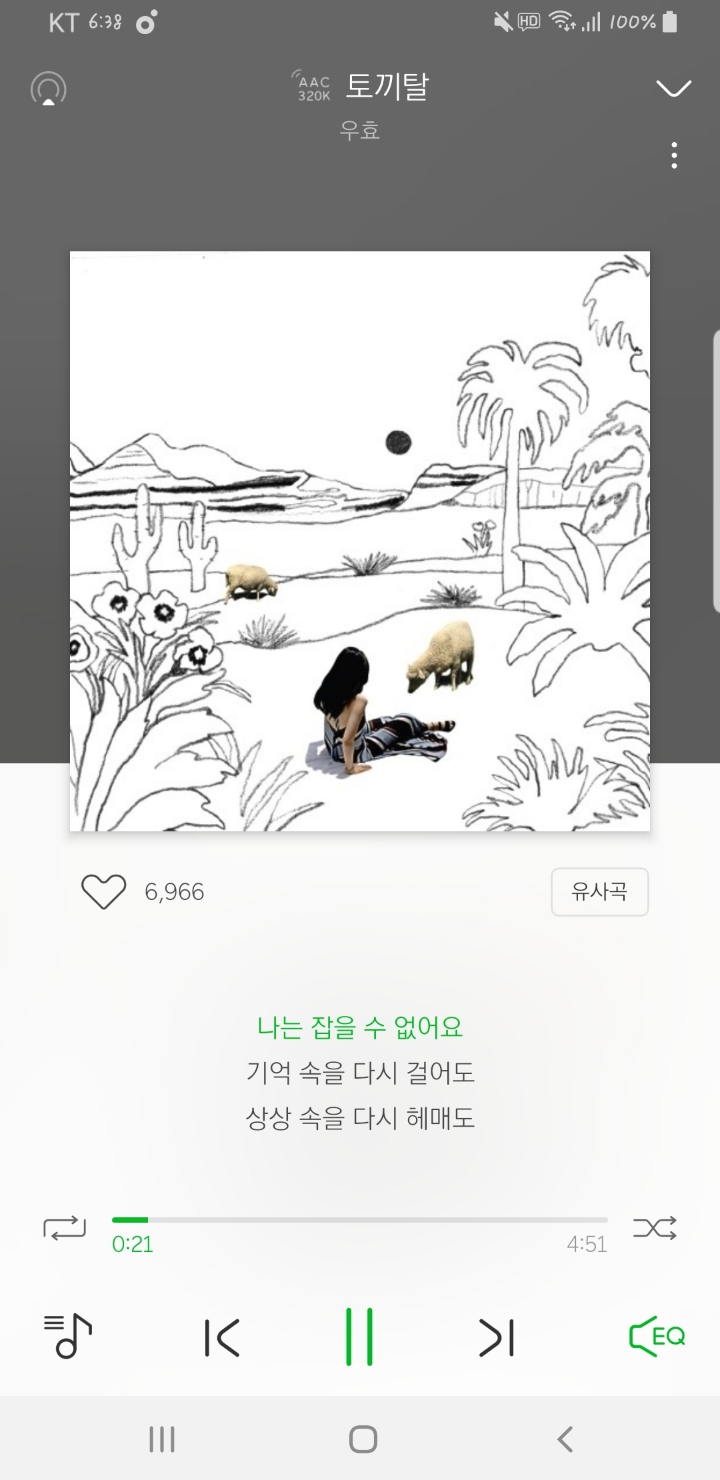Expand the lyrics by tapping them
This screenshot has width=720, height=1480.
tap(360, 1072)
